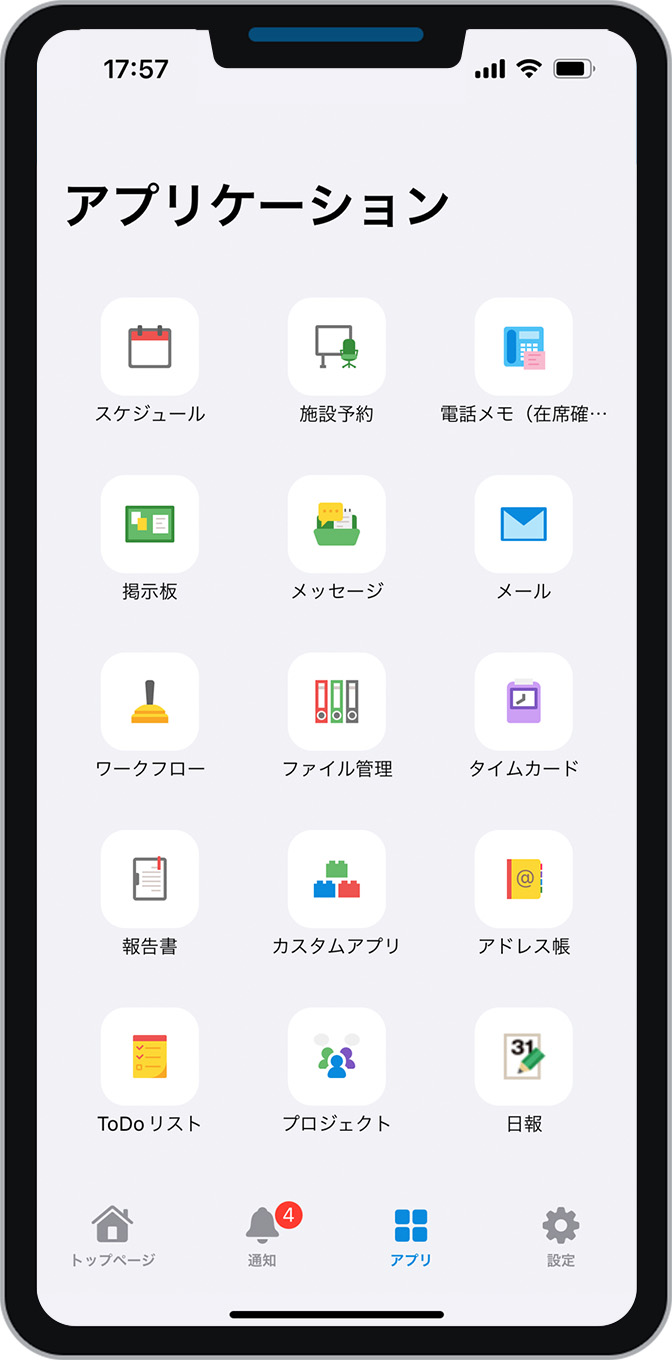Open the プロジェクト app
This screenshot has width=672, height=1360.
[x=337, y=1057]
